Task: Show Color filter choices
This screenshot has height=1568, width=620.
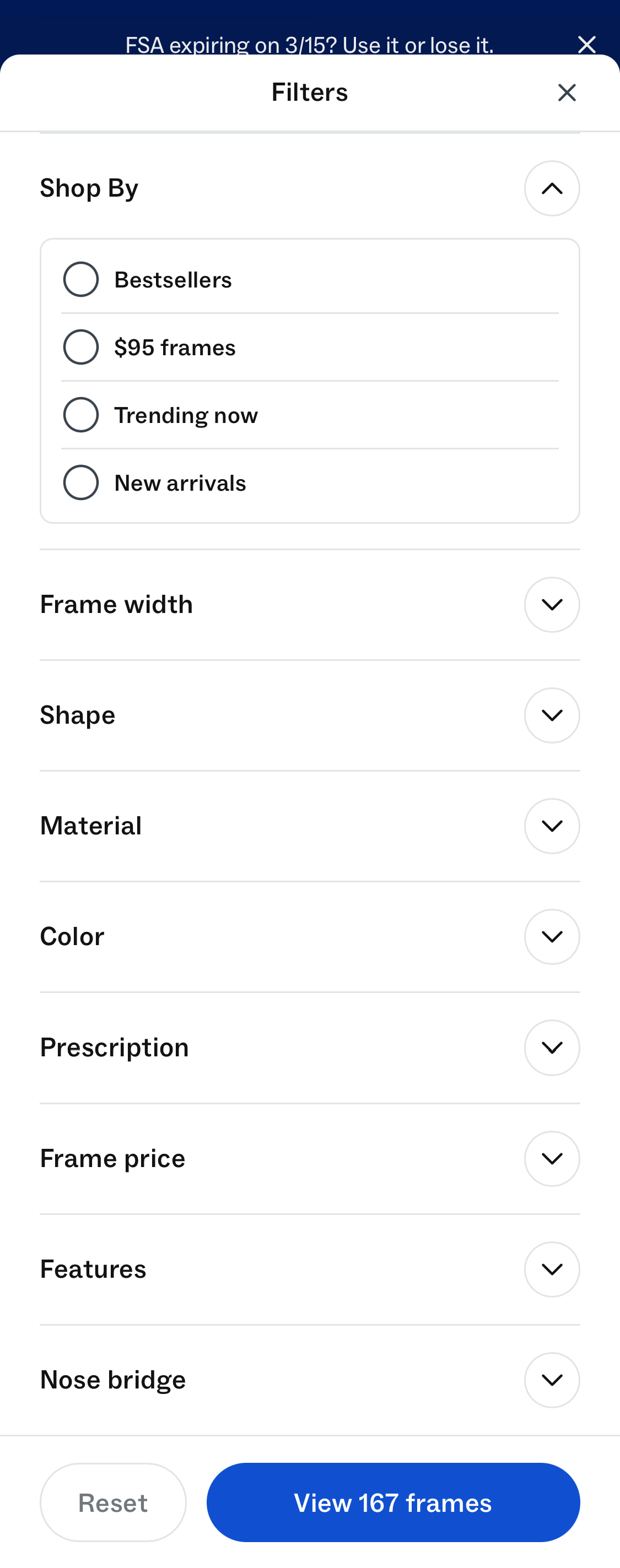Action: pos(552,937)
